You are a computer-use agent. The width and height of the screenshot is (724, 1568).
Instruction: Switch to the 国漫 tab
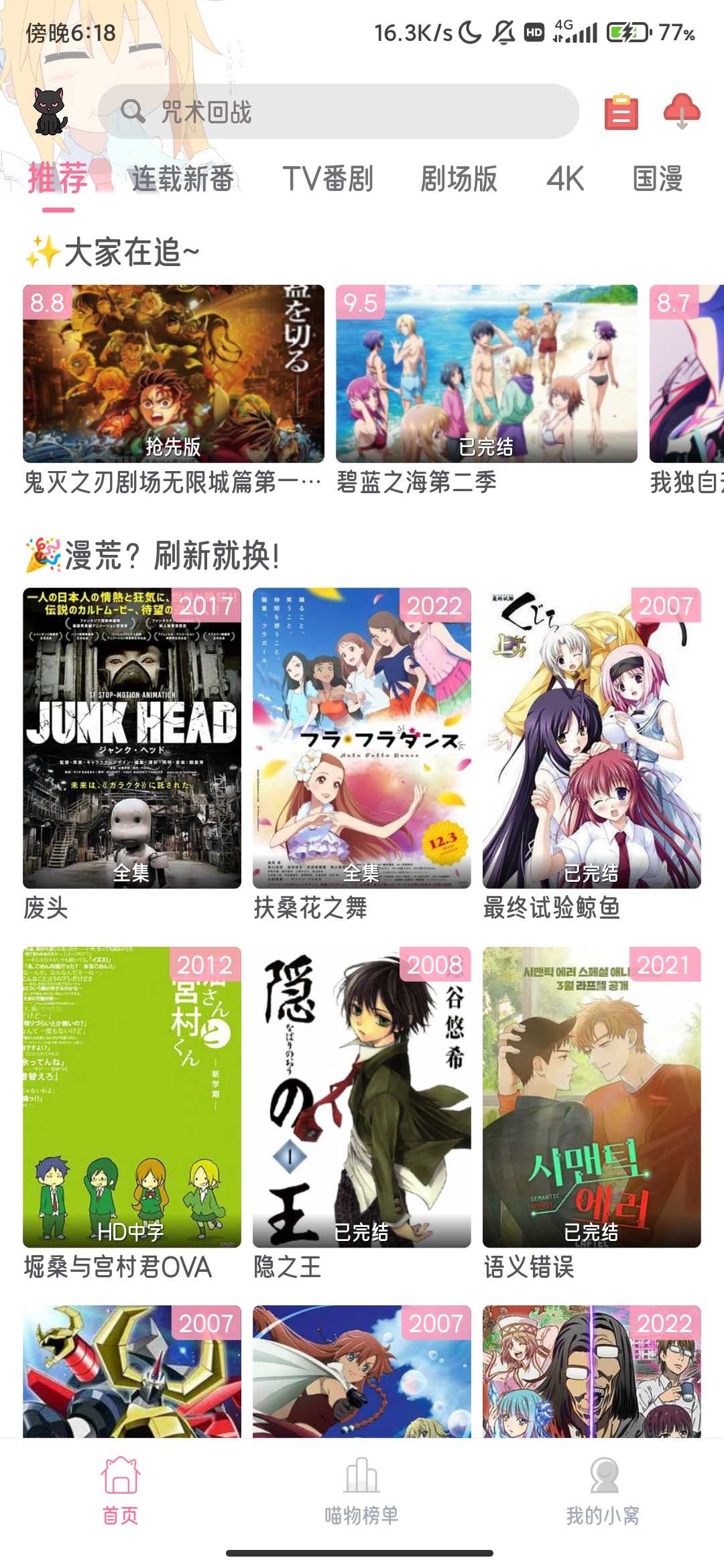(x=658, y=179)
